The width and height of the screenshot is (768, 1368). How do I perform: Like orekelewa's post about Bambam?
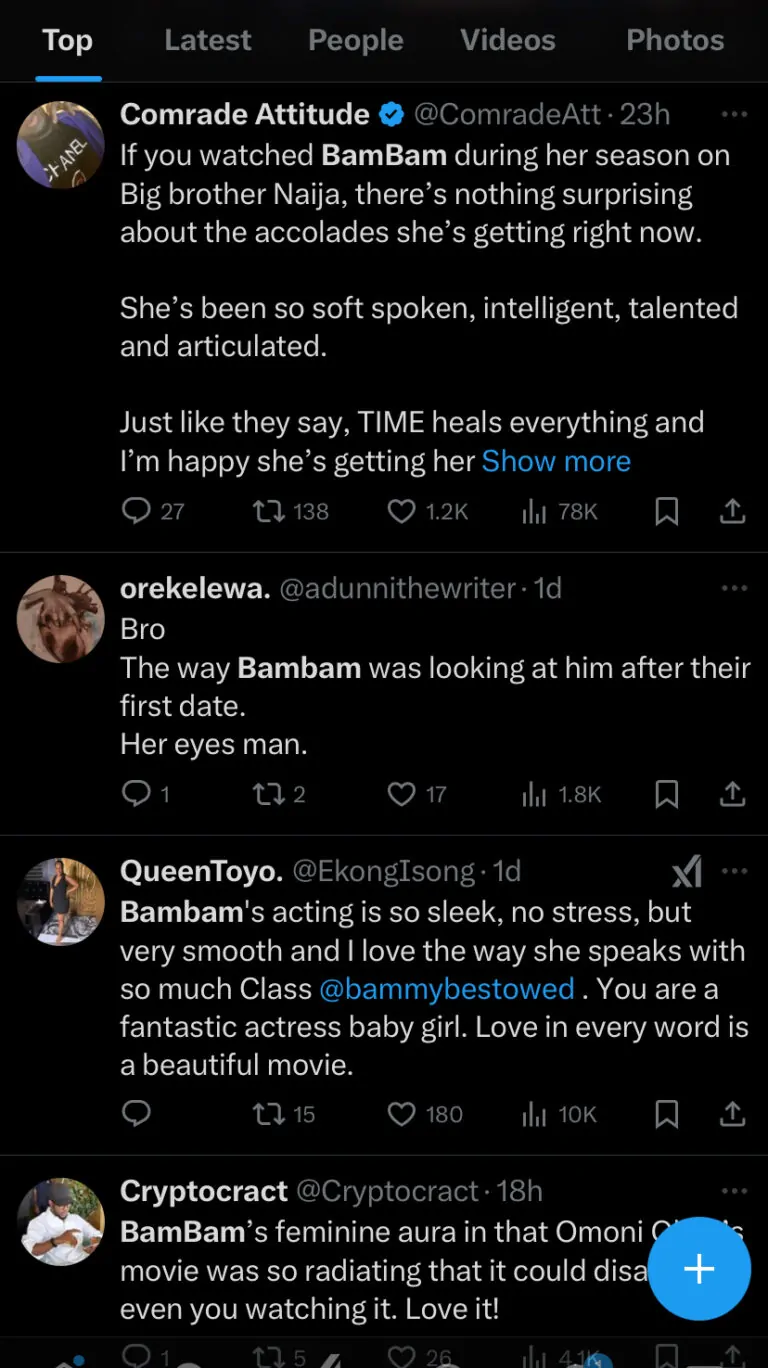coord(401,795)
